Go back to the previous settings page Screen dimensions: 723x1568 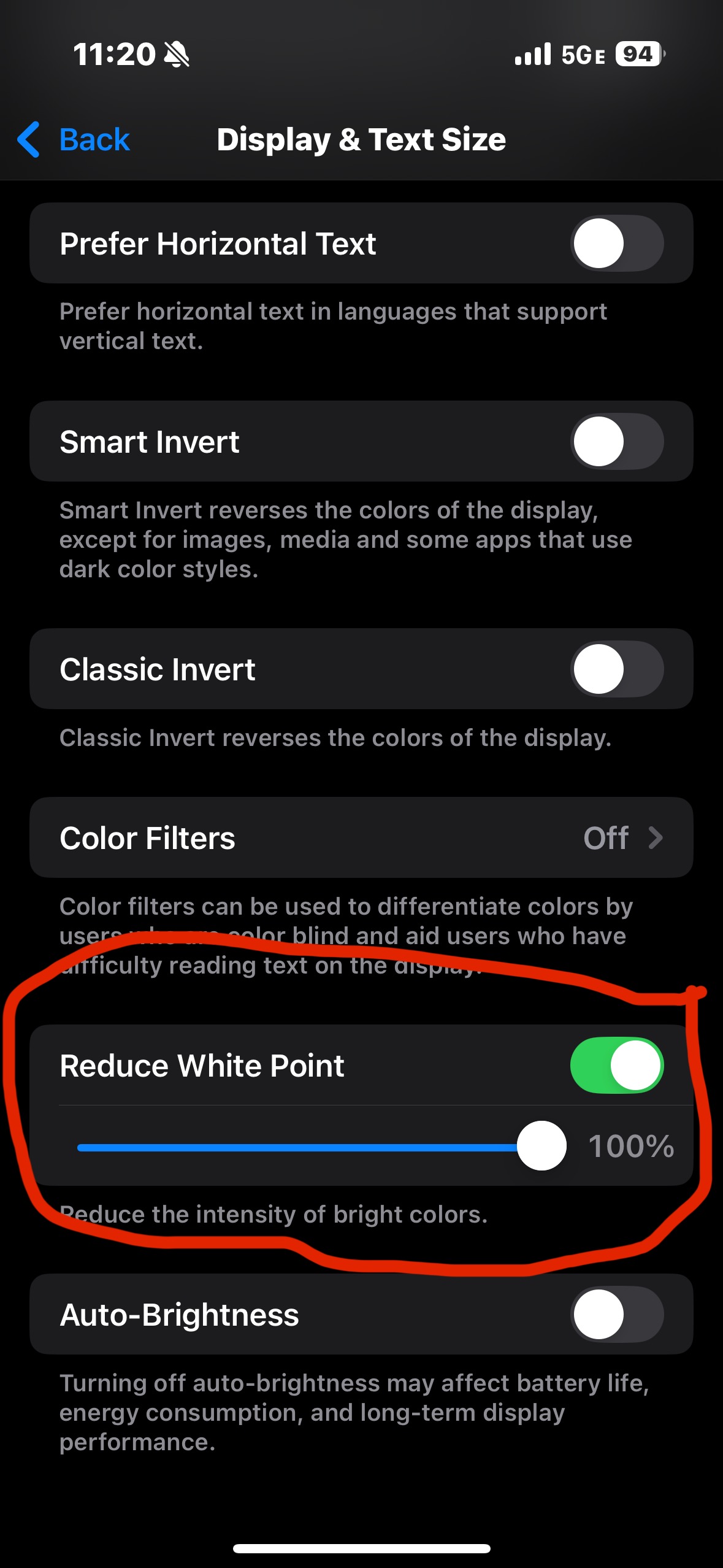(74, 139)
